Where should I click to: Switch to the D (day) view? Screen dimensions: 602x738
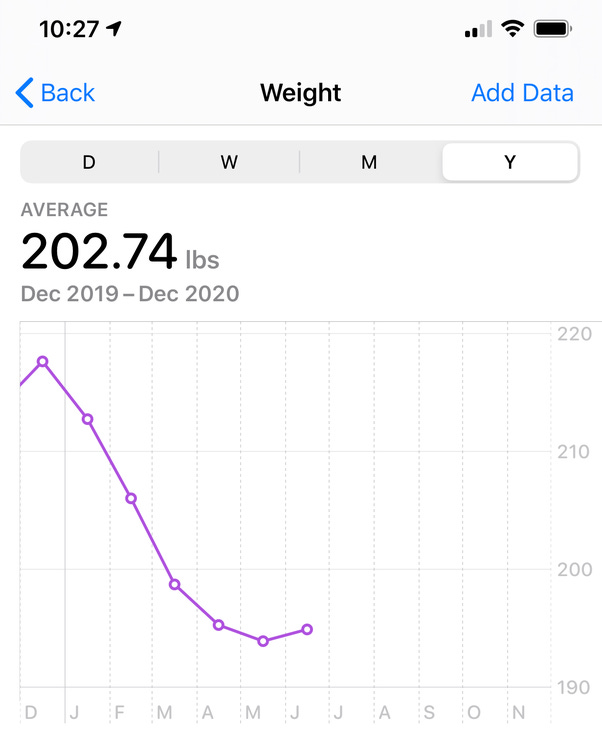click(89, 162)
